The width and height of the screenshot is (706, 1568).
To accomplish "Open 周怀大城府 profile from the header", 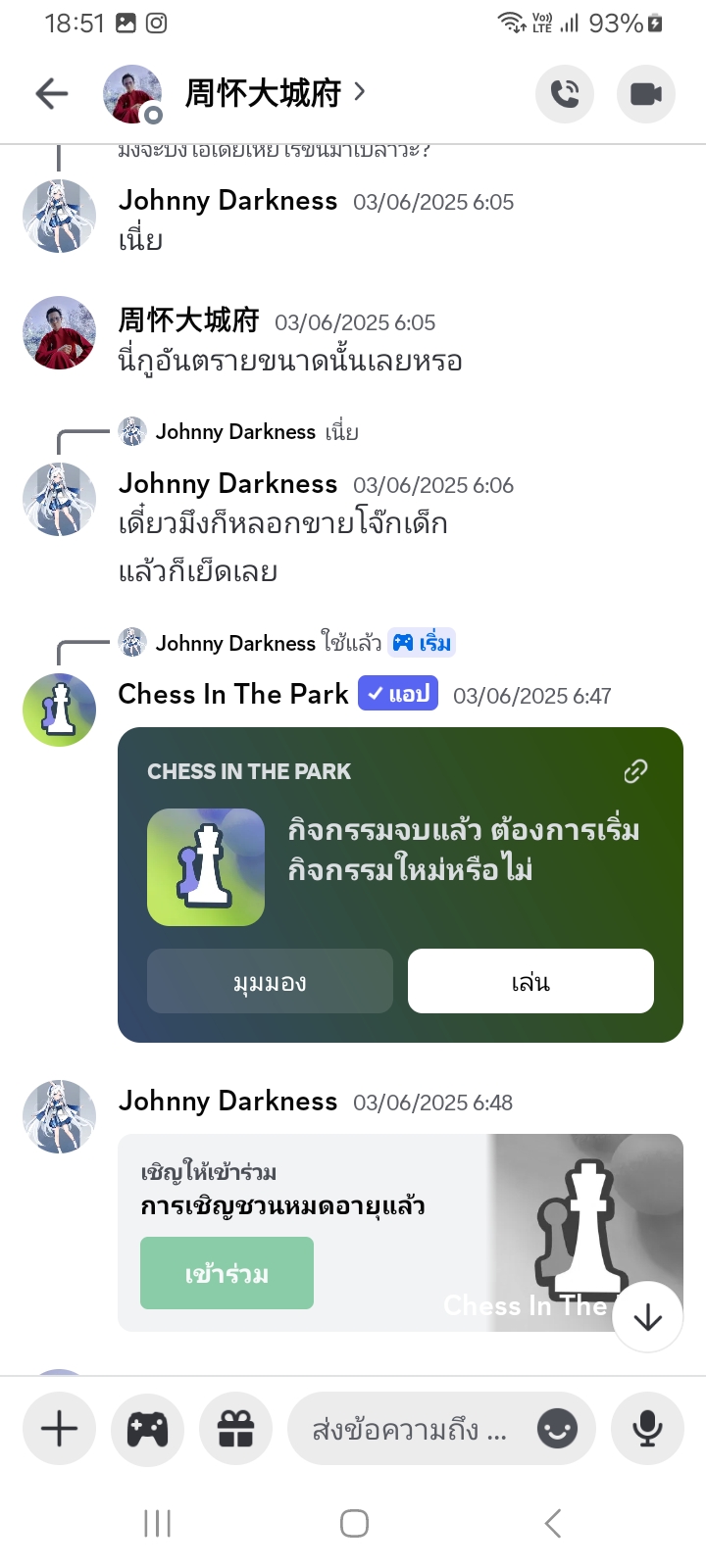I will click(263, 93).
